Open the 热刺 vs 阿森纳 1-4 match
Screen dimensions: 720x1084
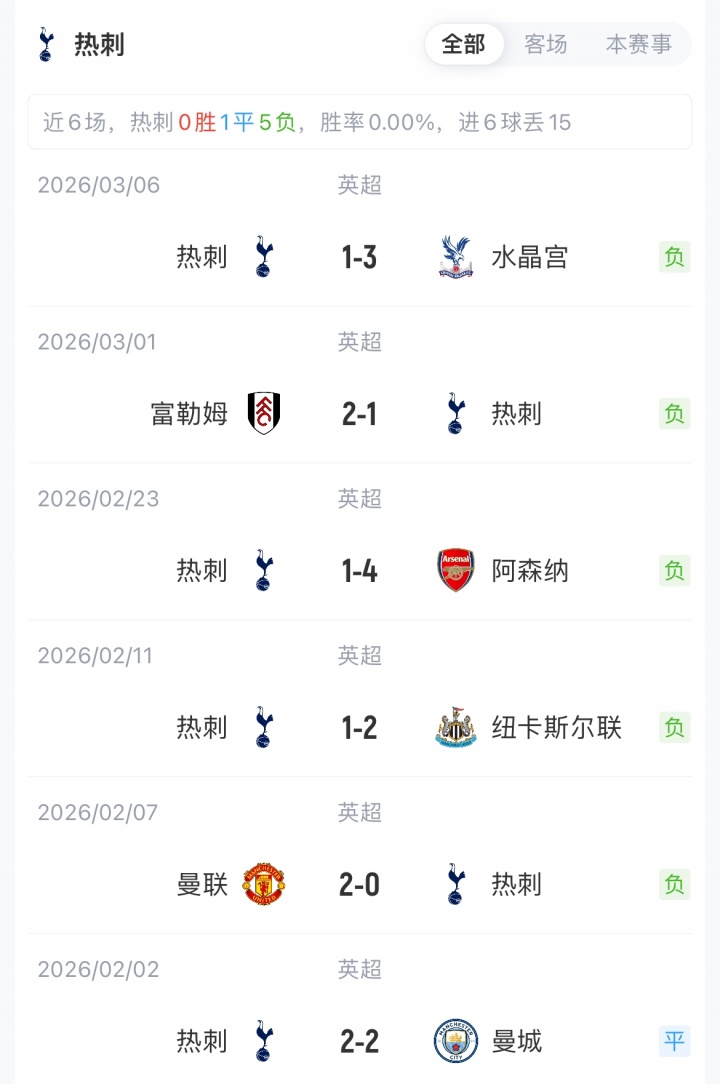(359, 570)
